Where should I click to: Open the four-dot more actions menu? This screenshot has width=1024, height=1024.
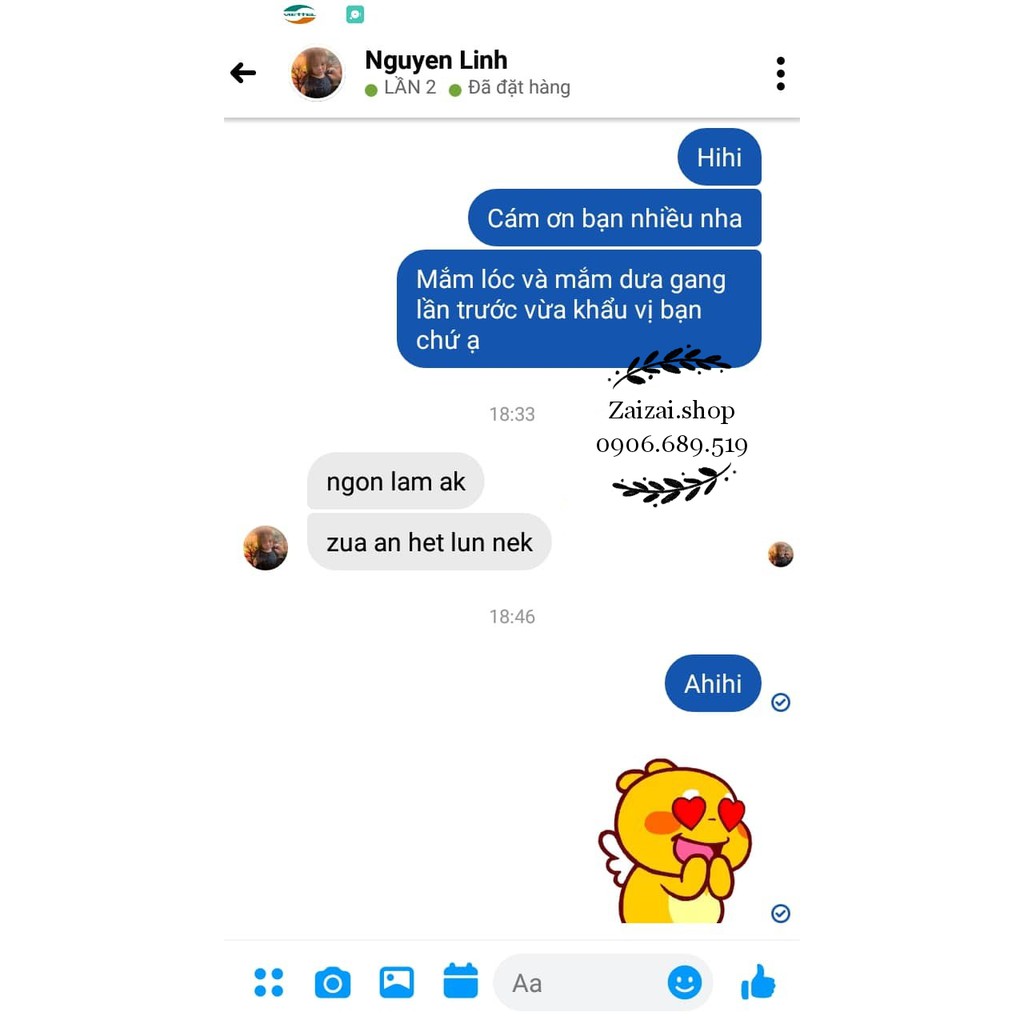point(268,982)
